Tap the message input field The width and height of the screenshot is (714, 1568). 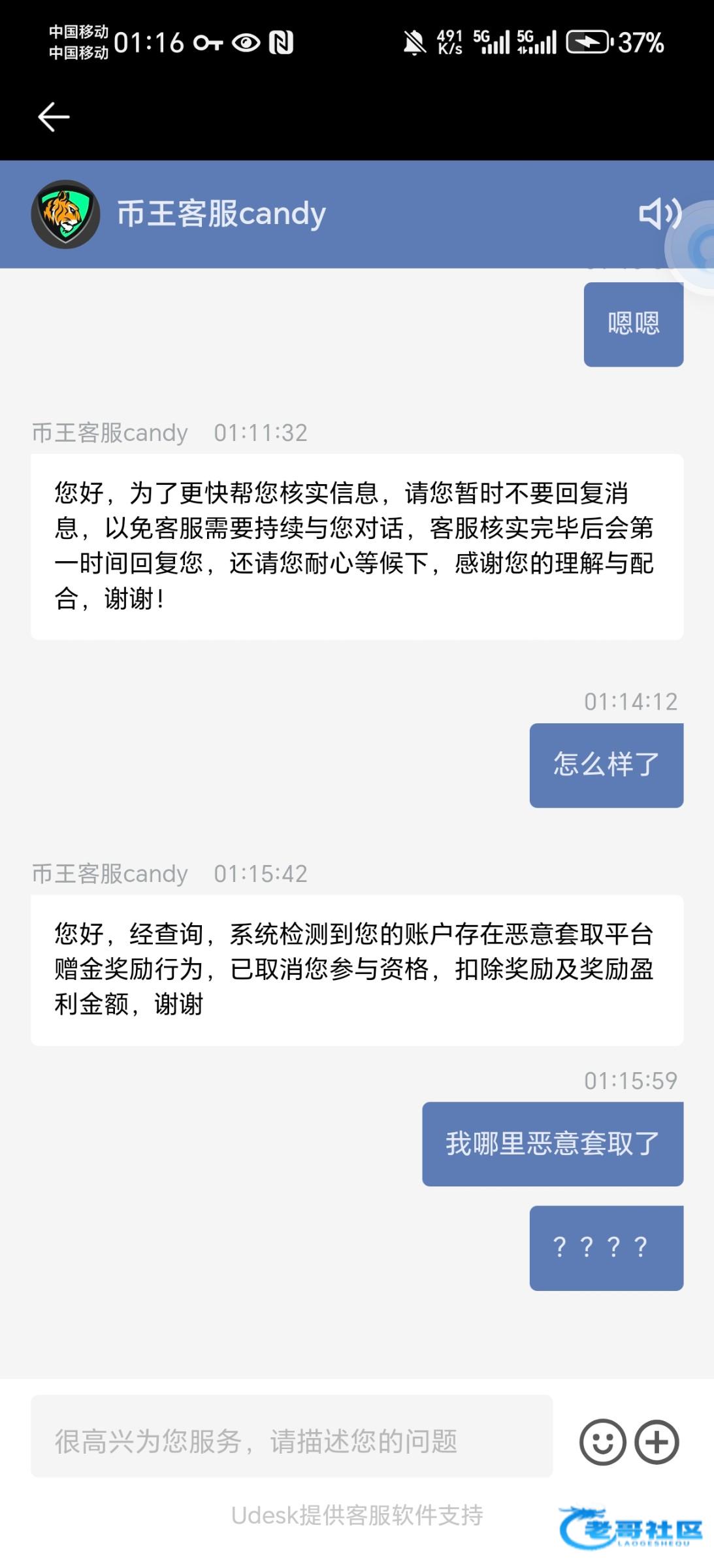point(291,1441)
